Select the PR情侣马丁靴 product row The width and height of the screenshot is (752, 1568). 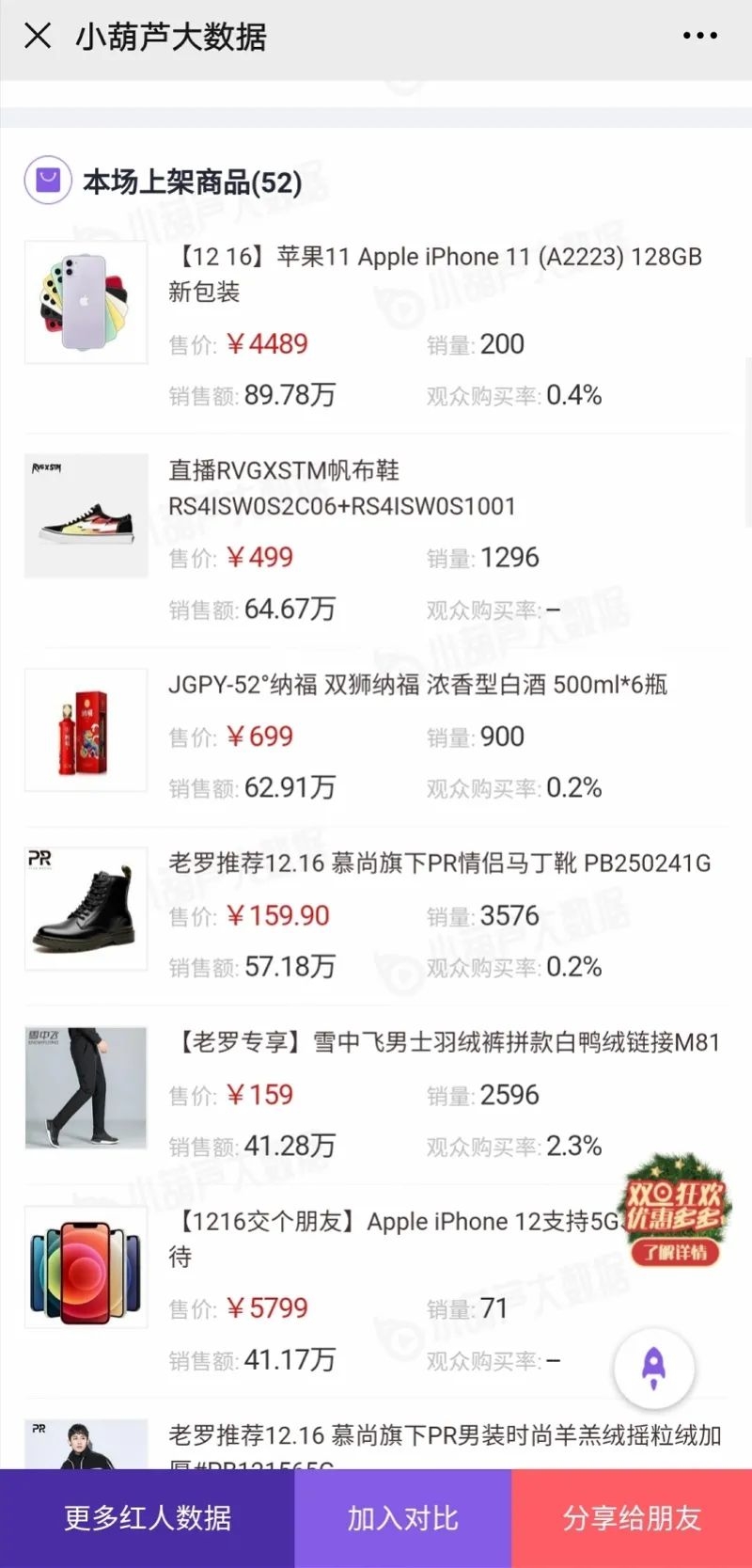pyautogui.click(x=439, y=863)
